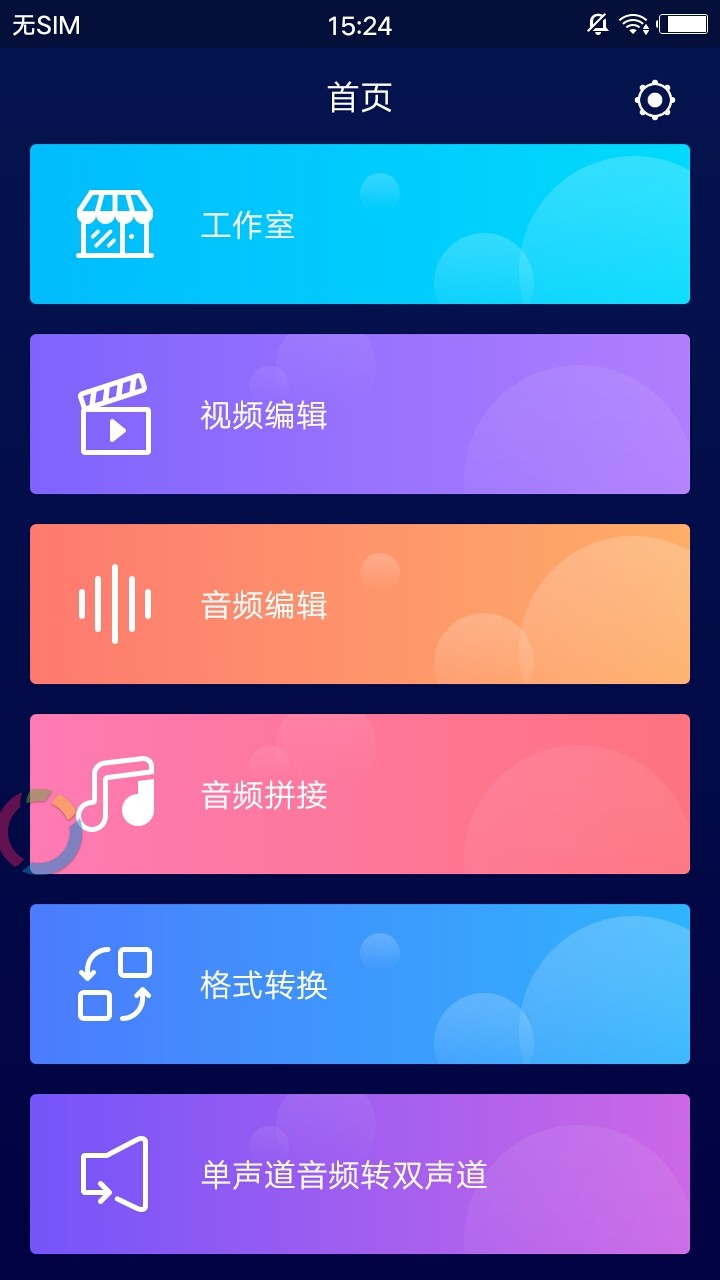Click the speaker icon on the mono-to-stereo card
The image size is (720, 1280).
[x=115, y=1174]
